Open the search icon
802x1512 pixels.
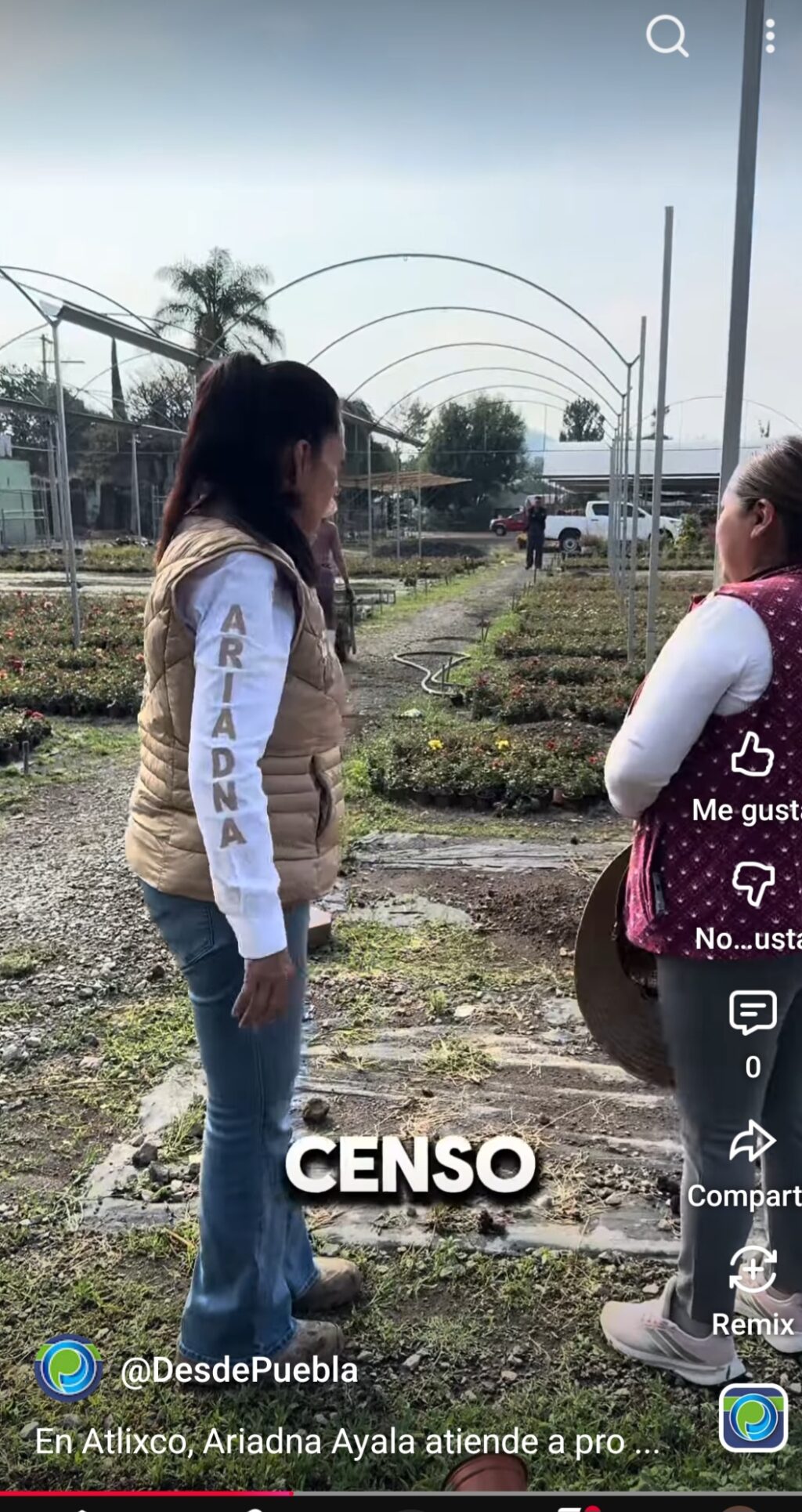667,36
